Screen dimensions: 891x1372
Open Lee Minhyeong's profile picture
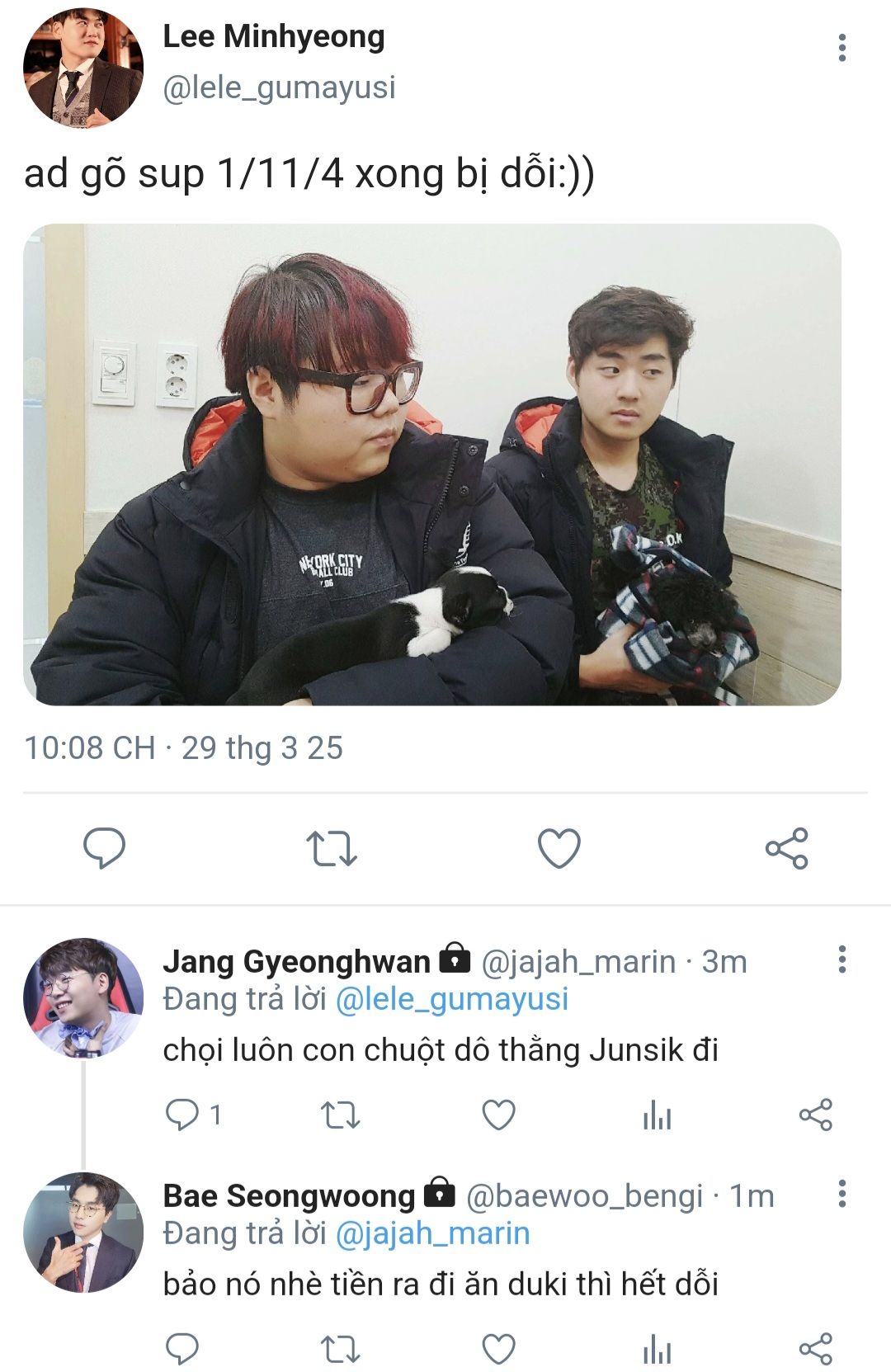(83, 68)
